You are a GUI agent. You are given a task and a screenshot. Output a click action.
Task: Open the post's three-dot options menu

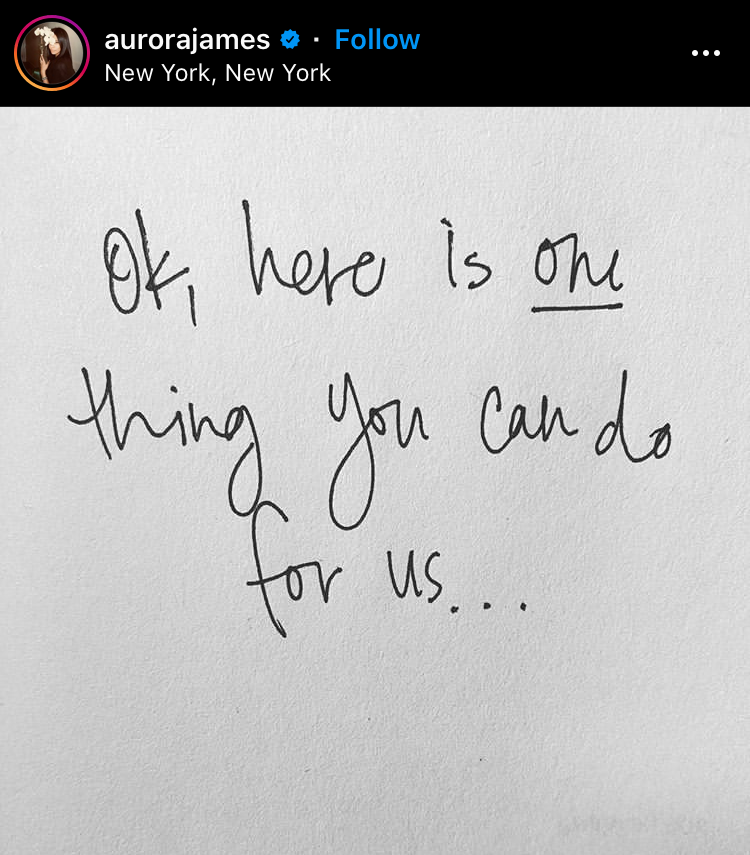pyautogui.click(x=706, y=53)
